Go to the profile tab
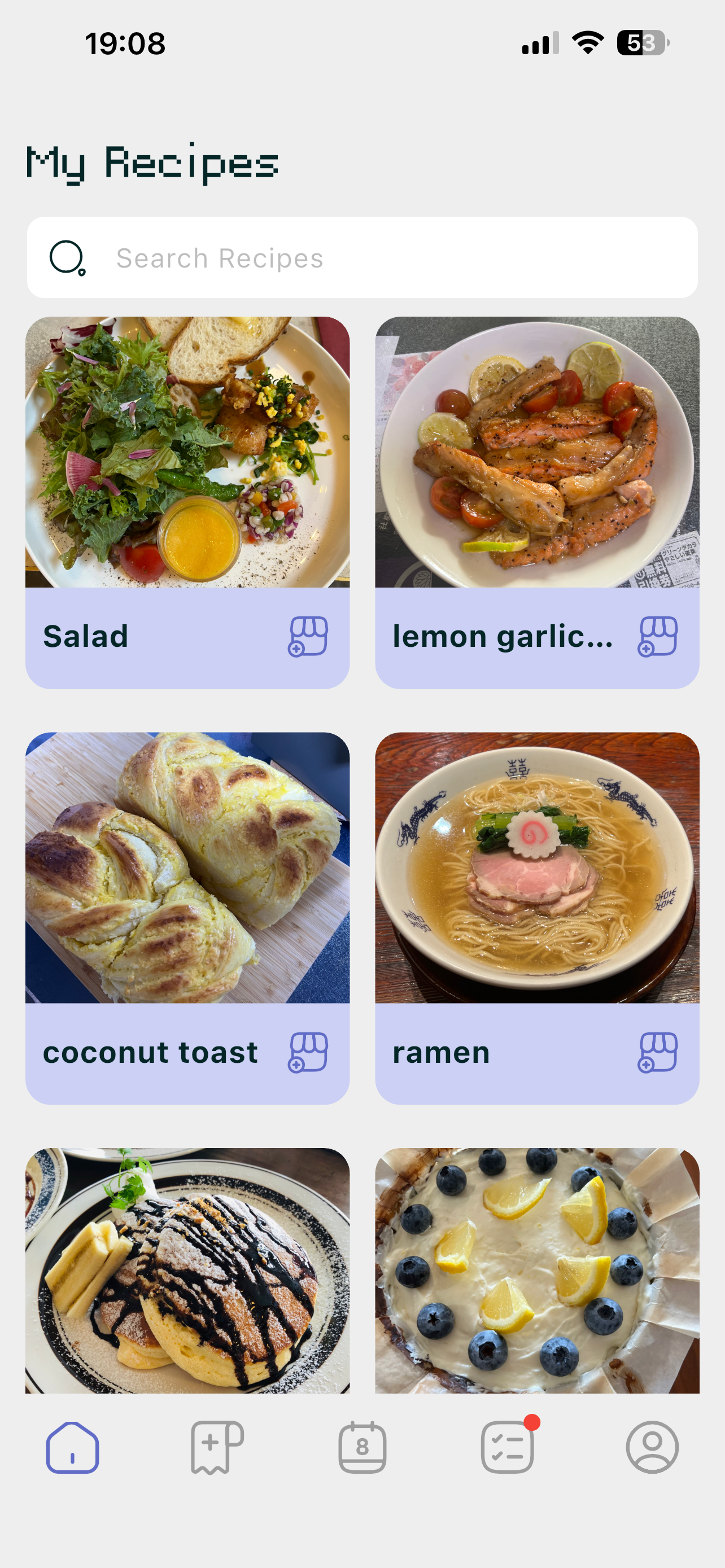725x1568 pixels. tap(652, 1447)
